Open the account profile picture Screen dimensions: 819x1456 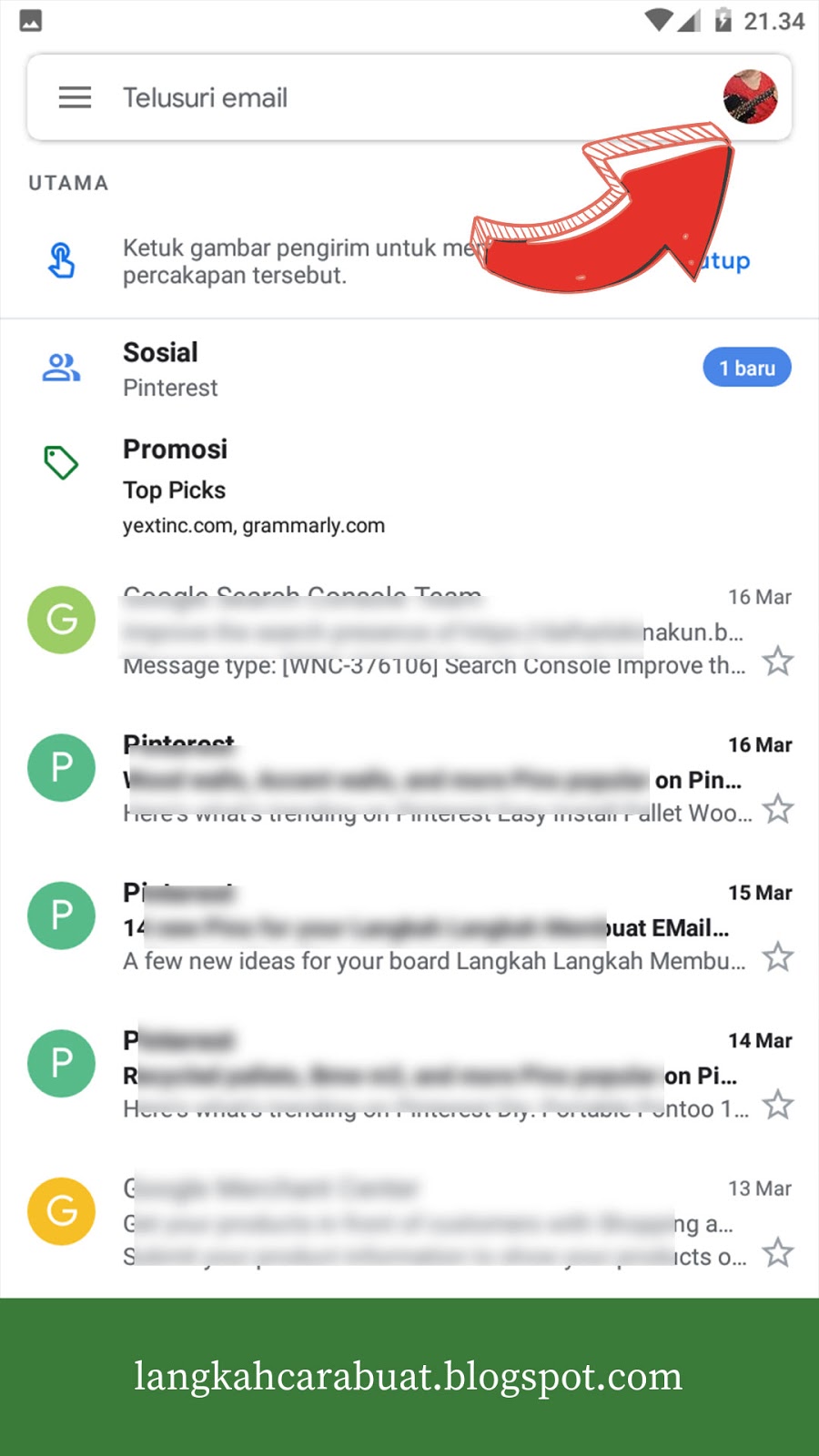coord(750,96)
